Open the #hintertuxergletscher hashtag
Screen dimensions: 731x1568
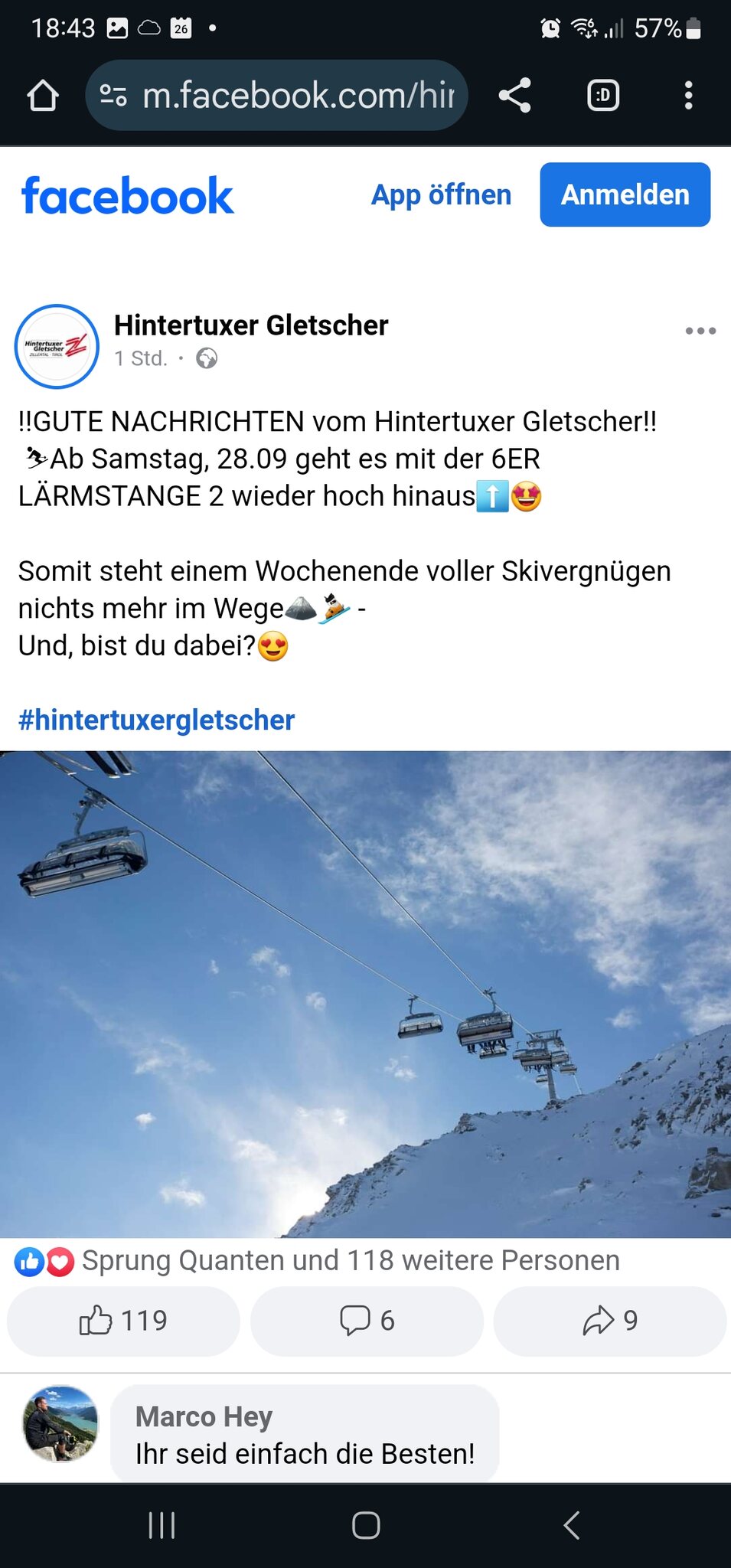(x=156, y=720)
